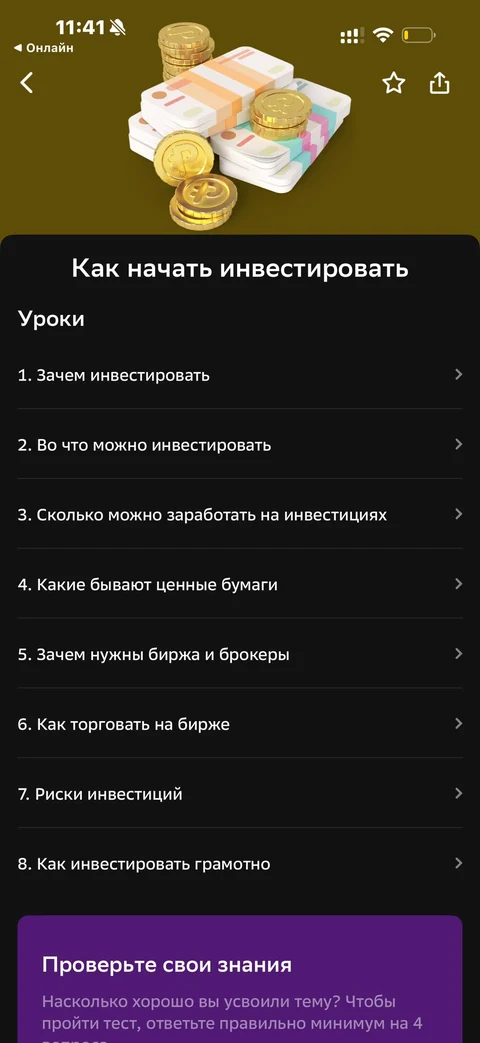Add course to favorites with star icon
The height and width of the screenshot is (1043, 480).
pyautogui.click(x=394, y=83)
